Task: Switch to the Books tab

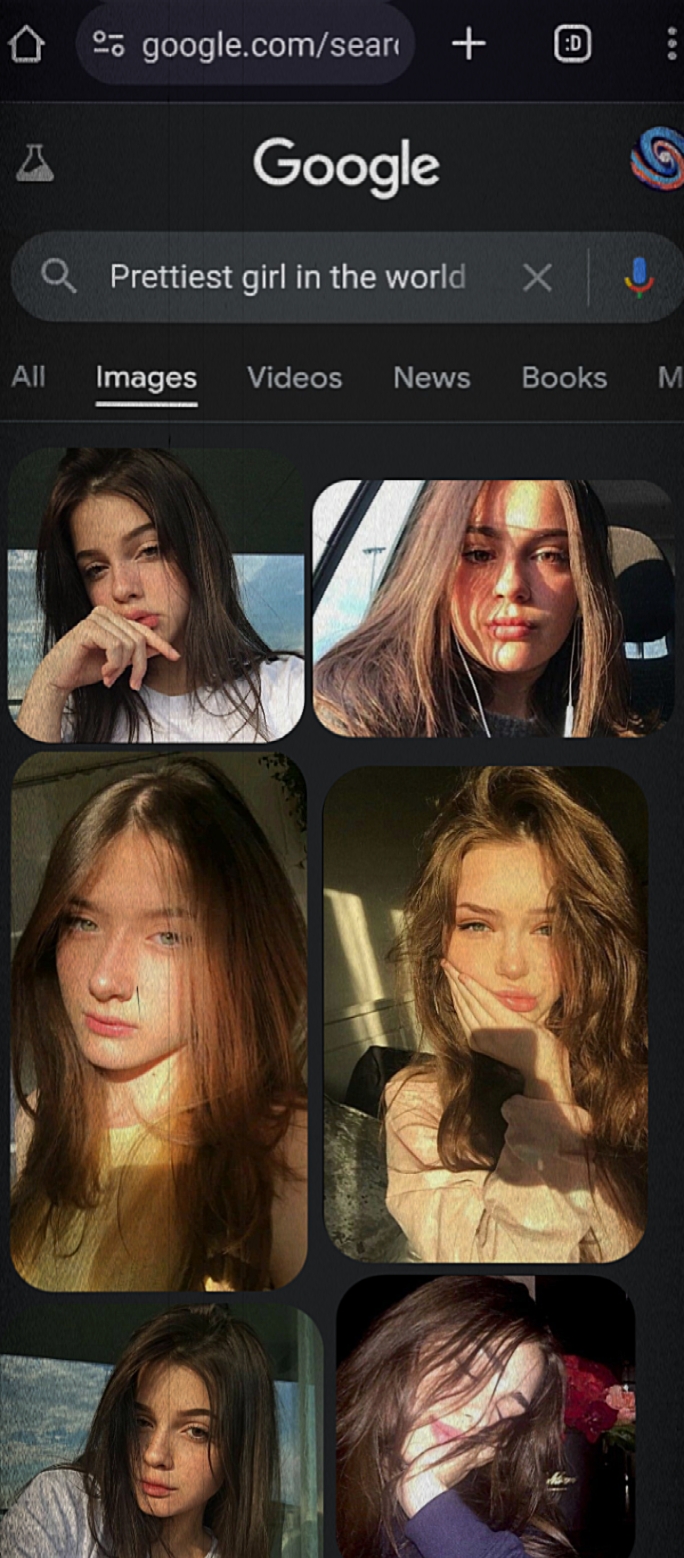Action: tap(564, 378)
